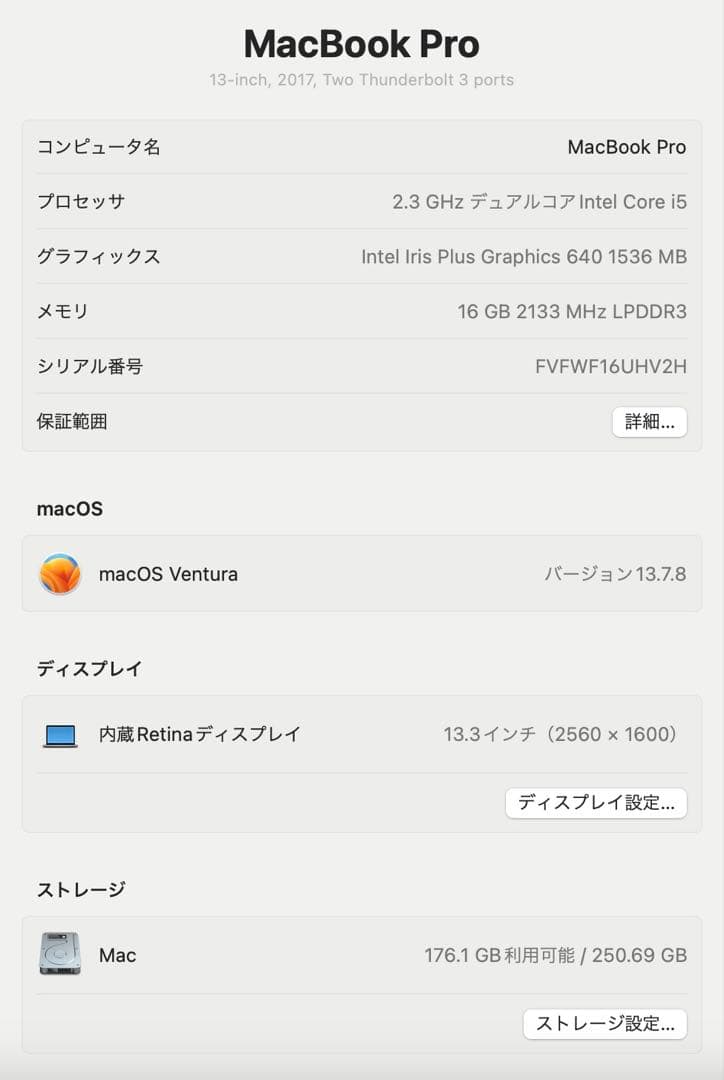
Task: Click the macOS Ventura logo icon
Action: 60,574
